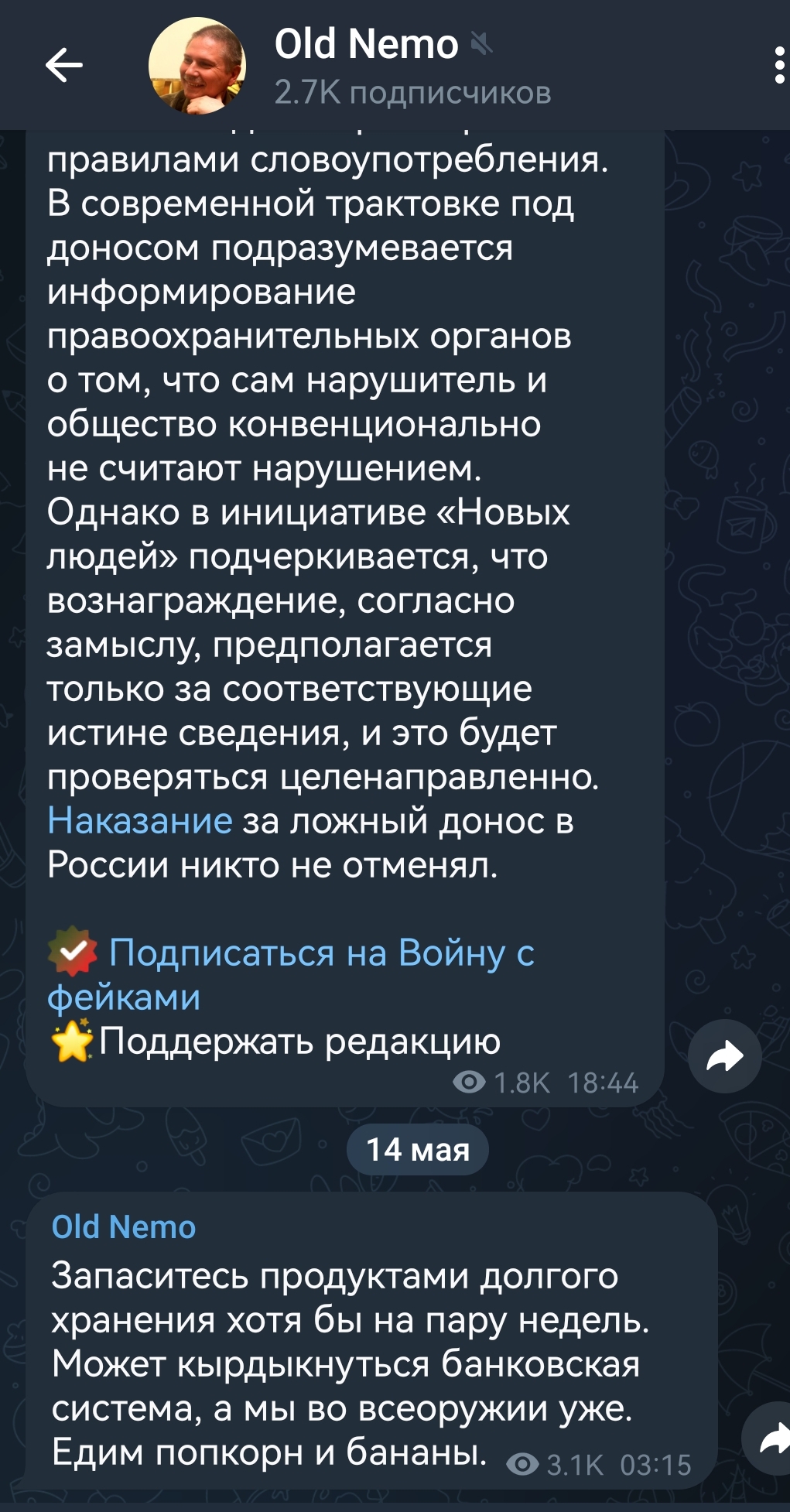790x1512 pixels.
Task: Open the Old Nemo channel info header
Action: click(412, 67)
